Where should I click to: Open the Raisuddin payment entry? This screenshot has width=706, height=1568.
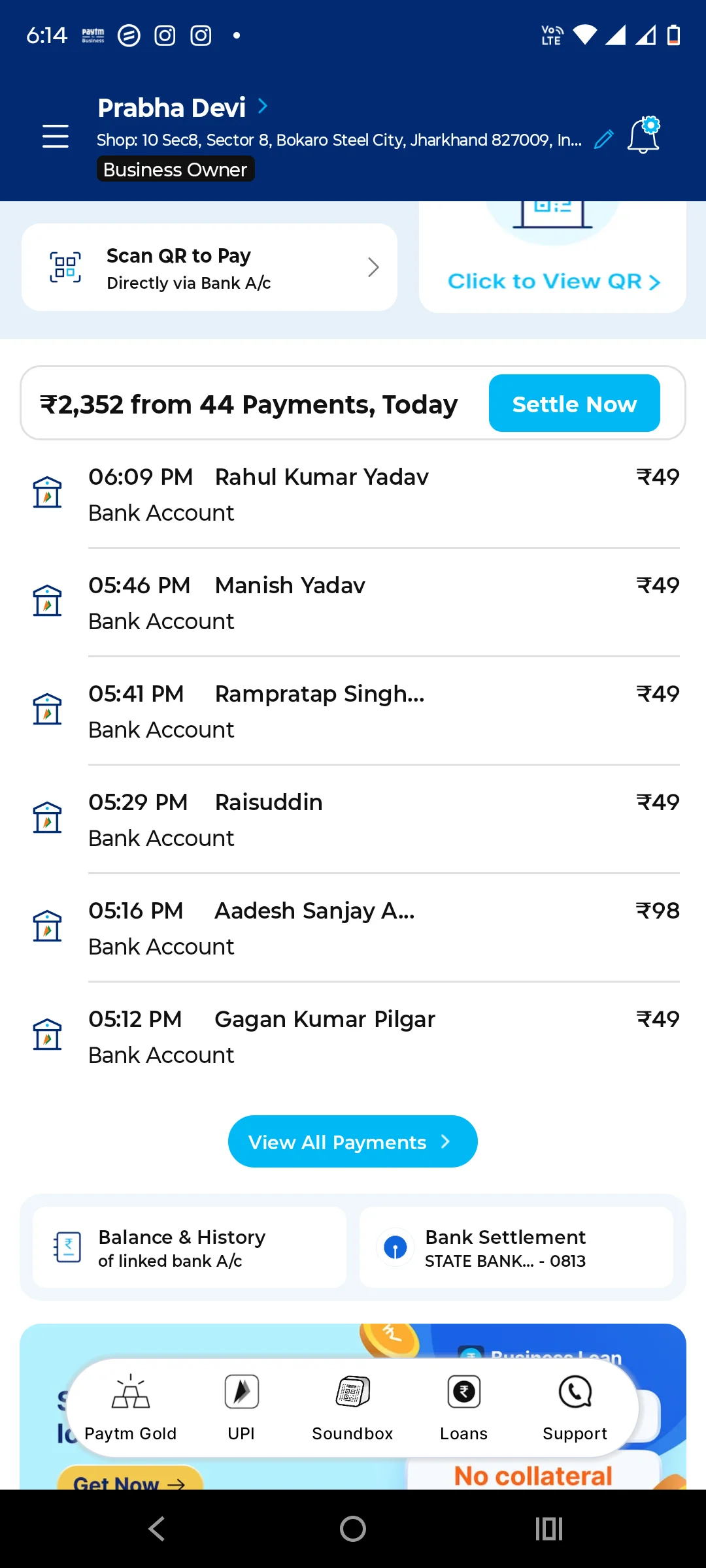[x=353, y=820]
